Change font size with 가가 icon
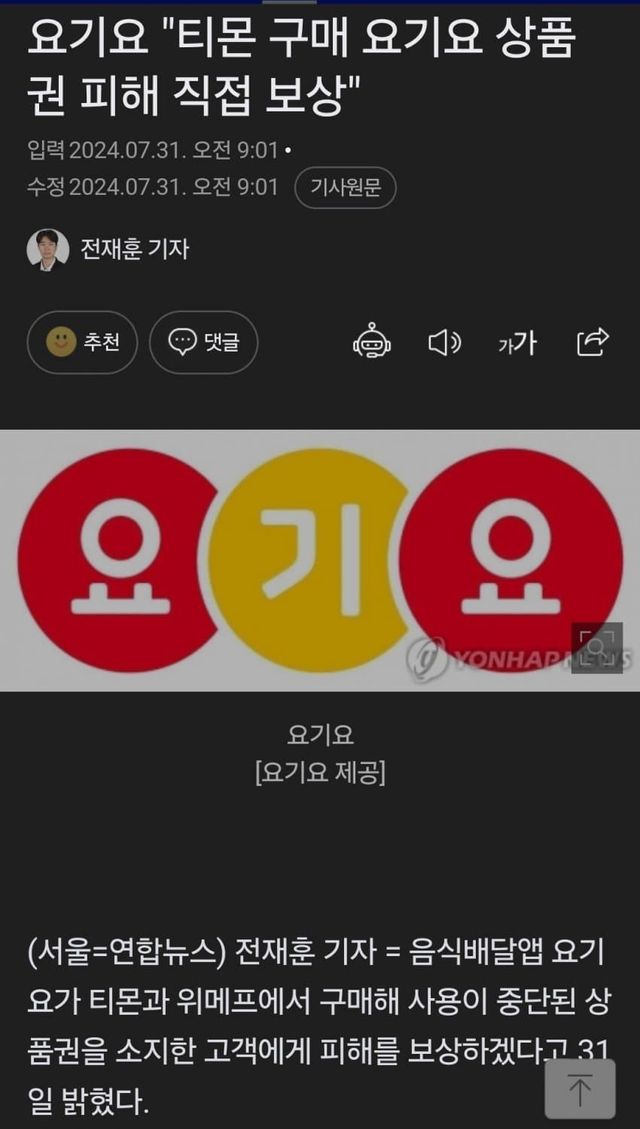Viewport: 640px width, 1129px height. coord(518,343)
